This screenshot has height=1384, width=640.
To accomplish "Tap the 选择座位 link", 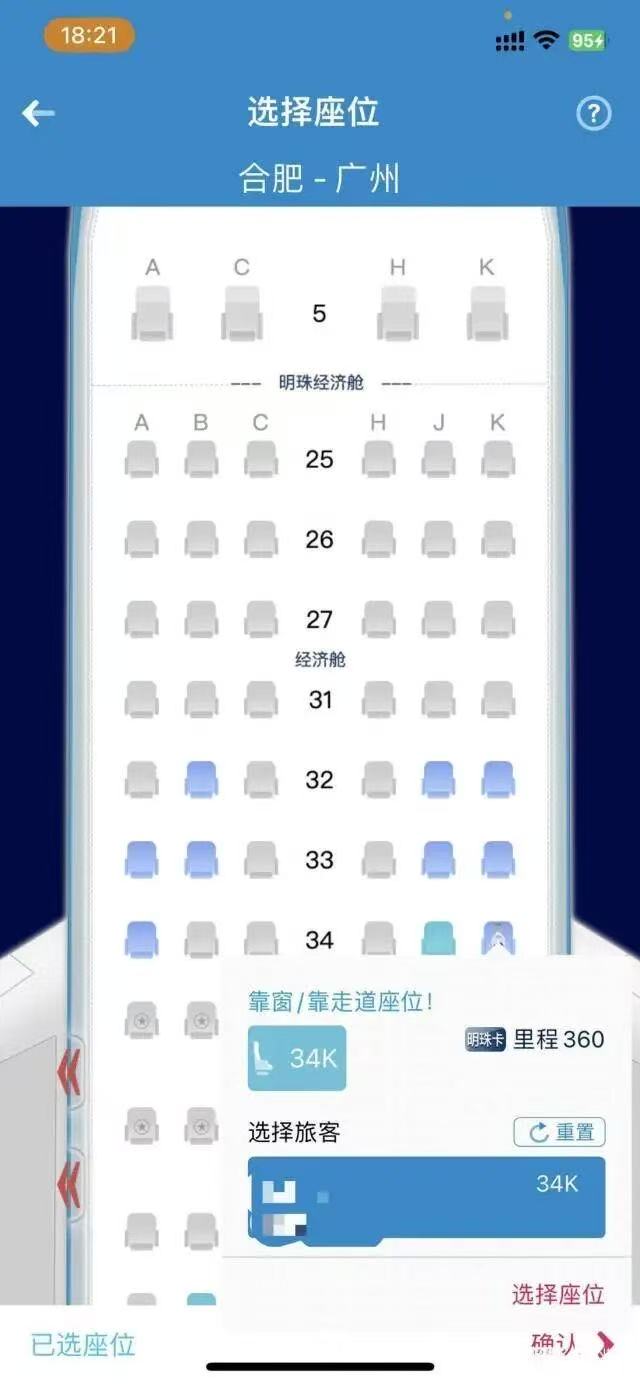I will (x=558, y=1294).
